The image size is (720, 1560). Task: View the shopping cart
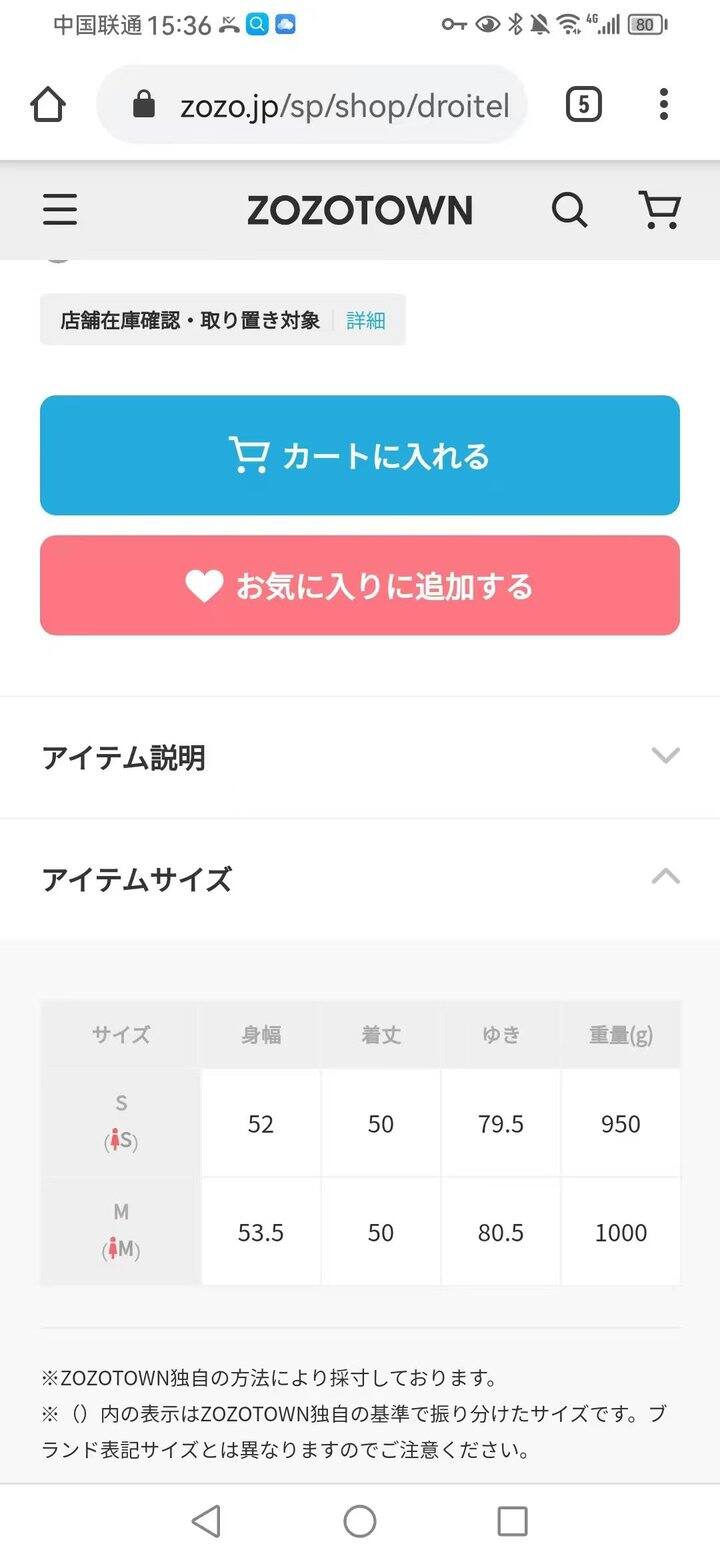point(659,210)
